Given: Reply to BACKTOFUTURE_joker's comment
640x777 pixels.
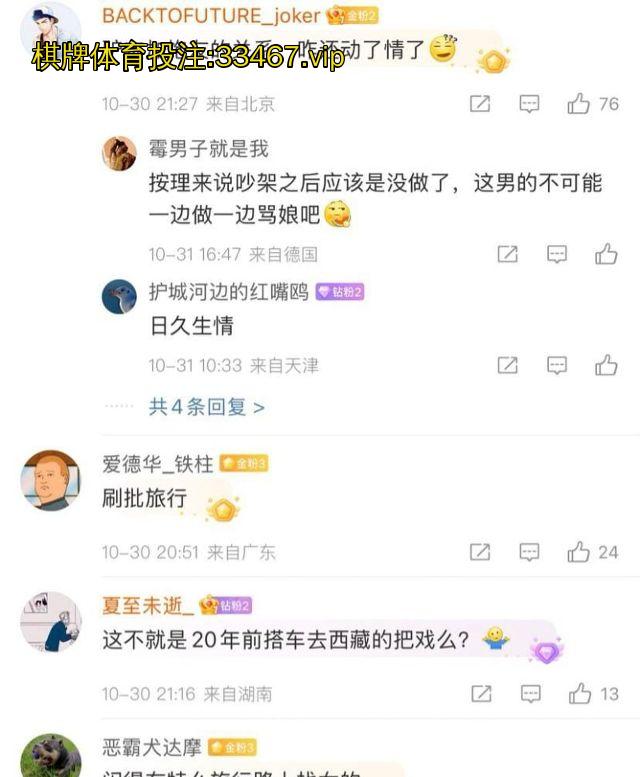Looking at the screenshot, I should click(529, 104).
